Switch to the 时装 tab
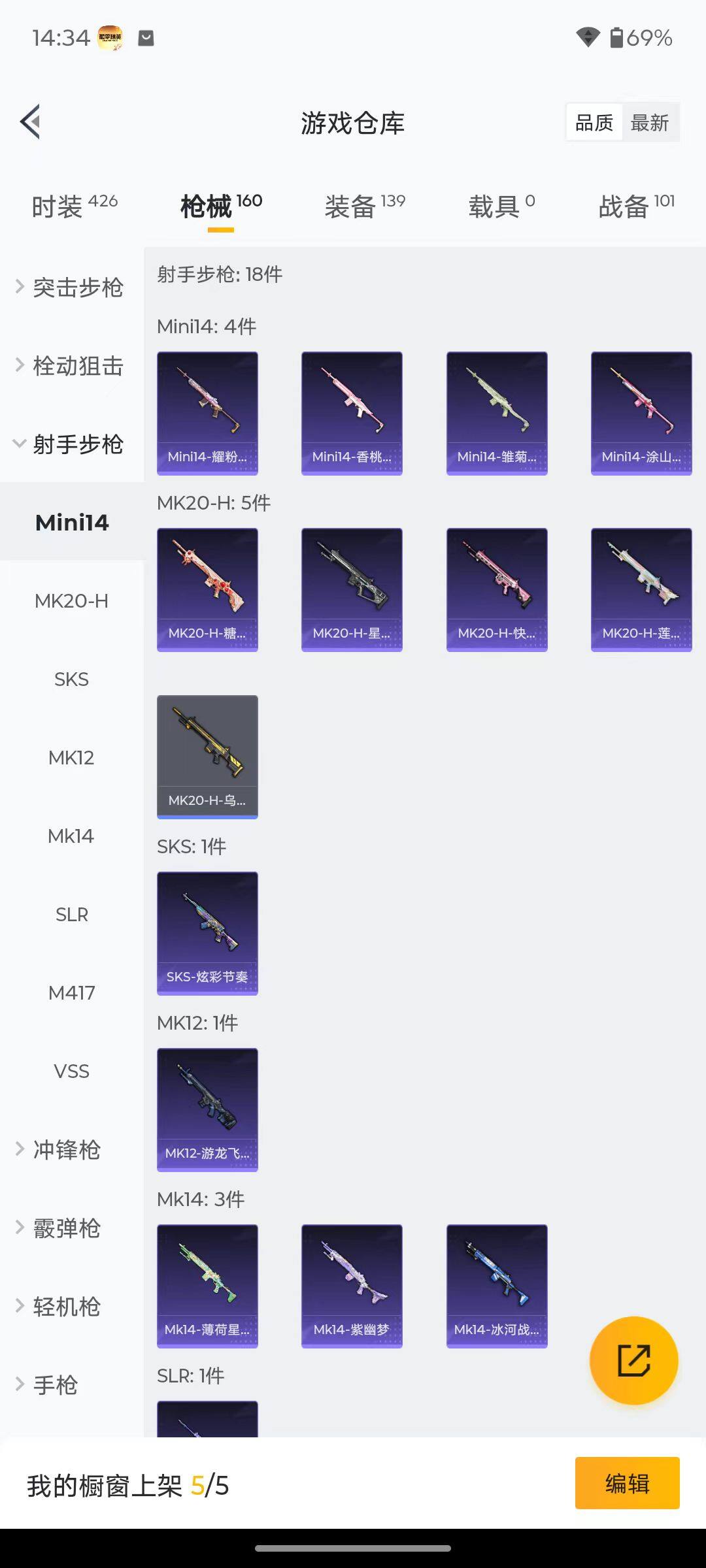The image size is (706, 1568). [x=74, y=206]
